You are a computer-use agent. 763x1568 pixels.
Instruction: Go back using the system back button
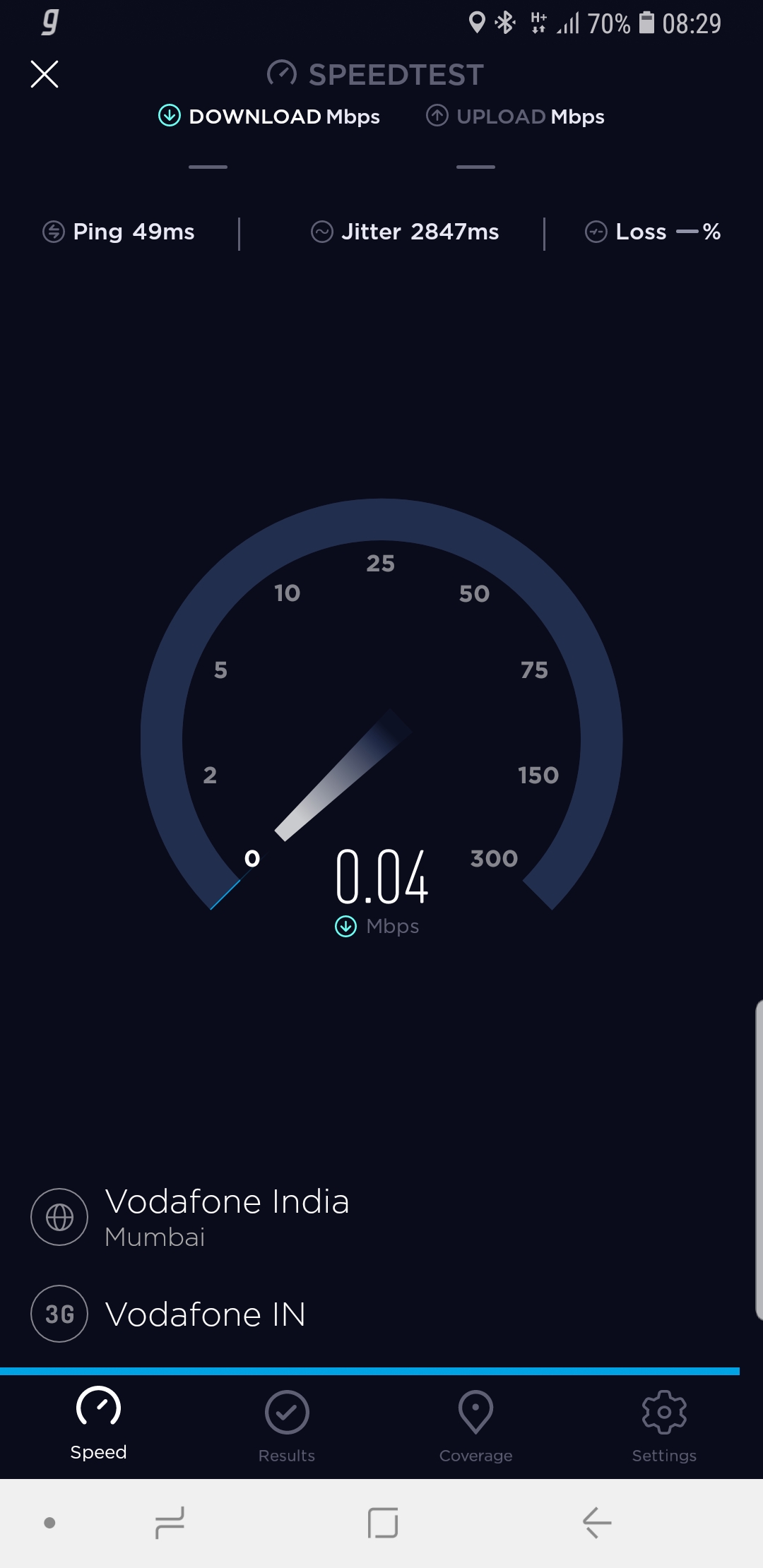597,1522
